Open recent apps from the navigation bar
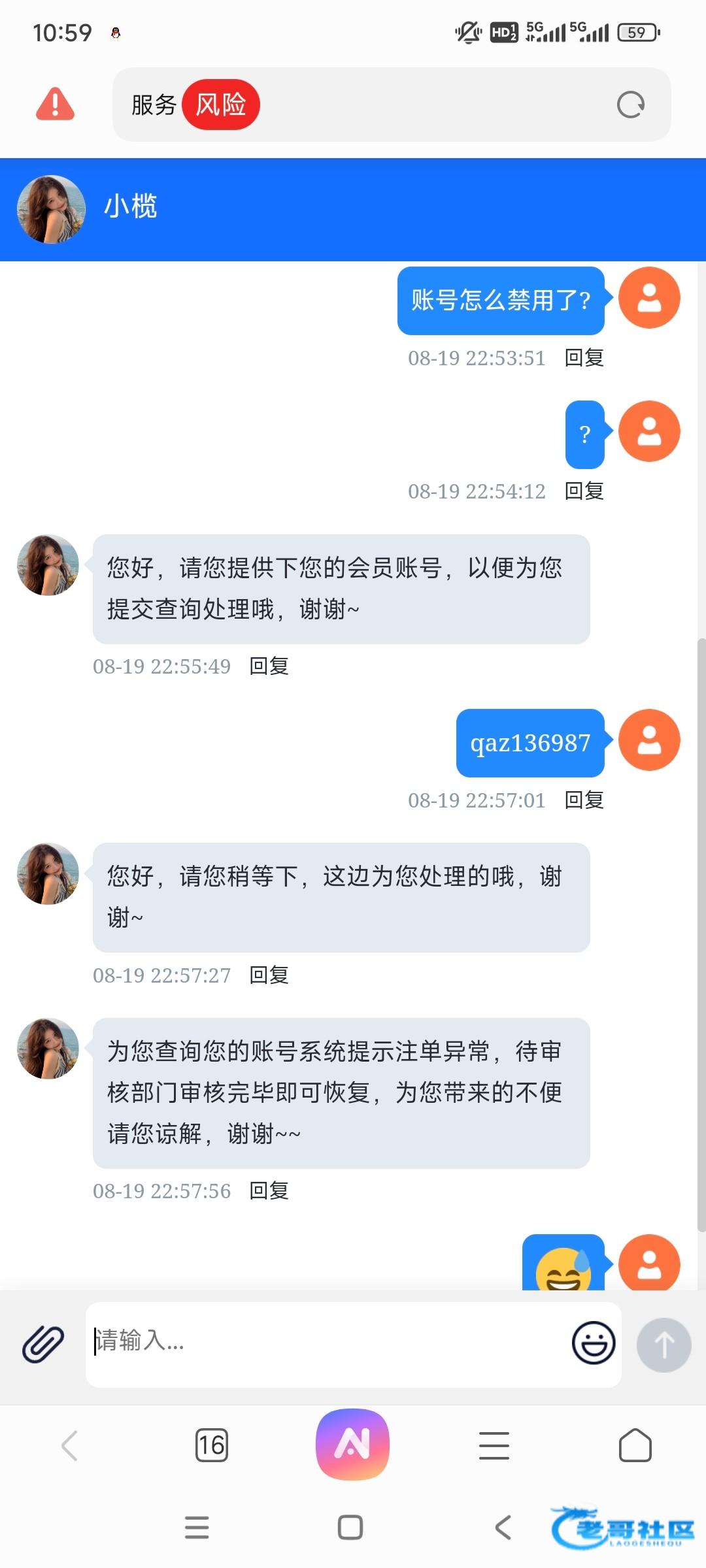The width and height of the screenshot is (706, 1568). coord(197,1527)
